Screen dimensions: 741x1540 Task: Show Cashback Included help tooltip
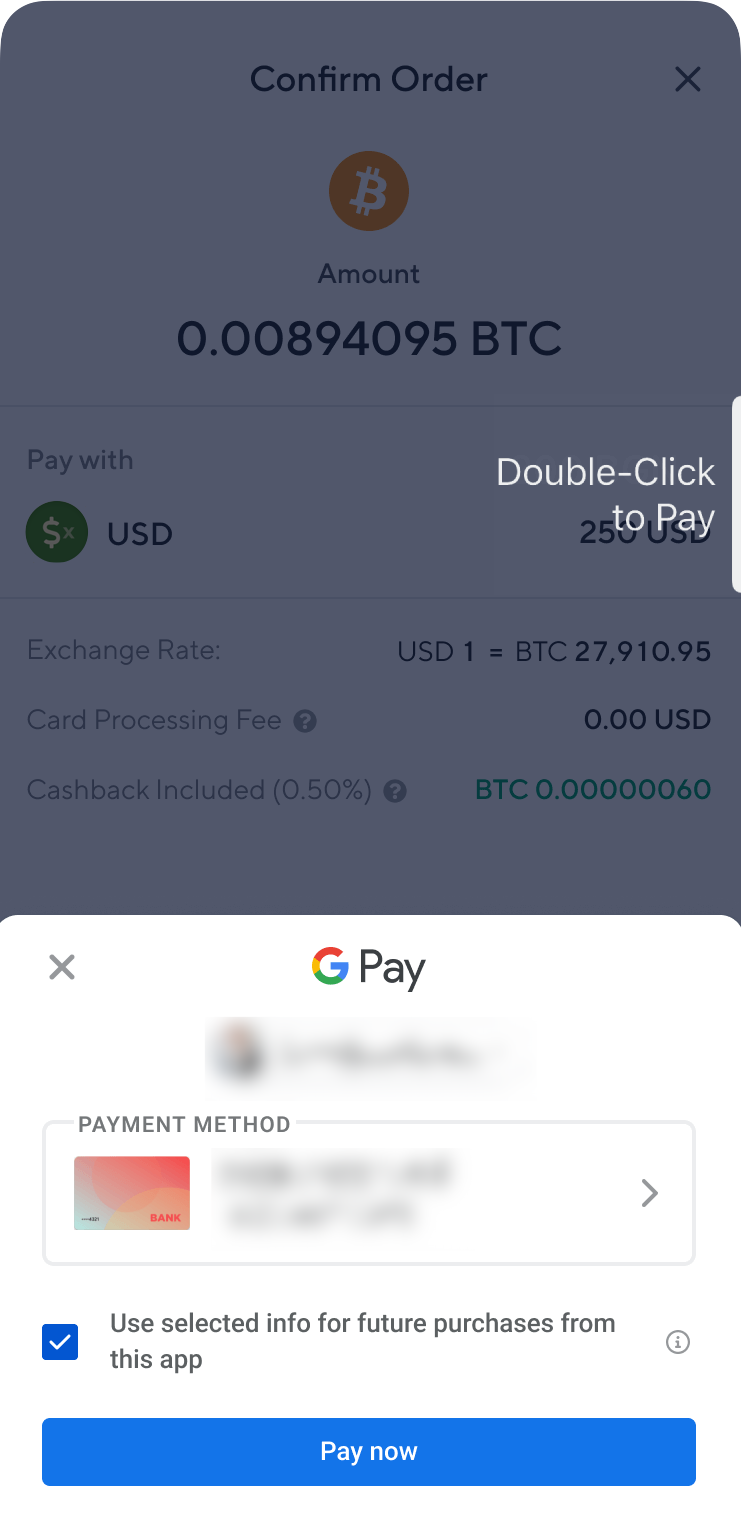(x=396, y=792)
